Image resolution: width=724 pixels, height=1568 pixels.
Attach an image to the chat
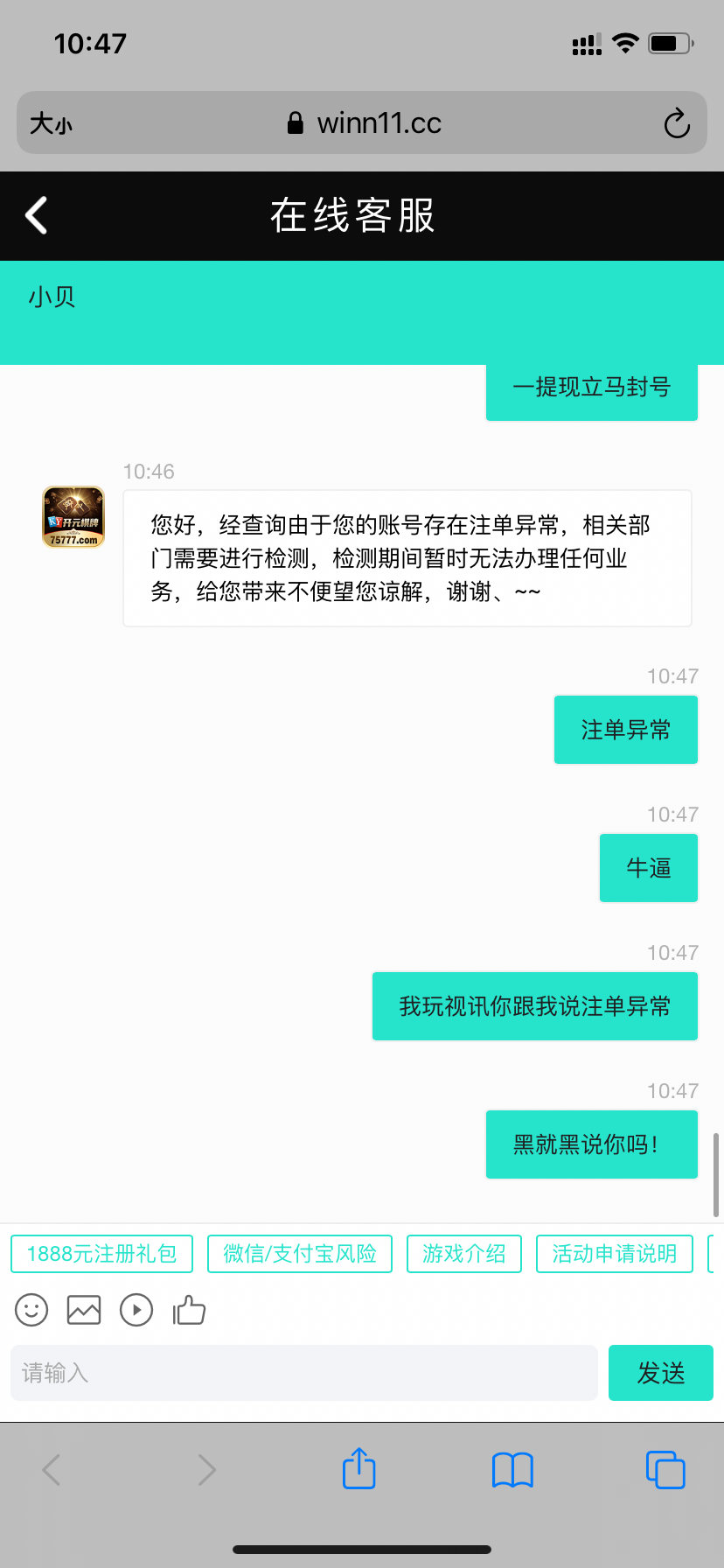(84, 1310)
